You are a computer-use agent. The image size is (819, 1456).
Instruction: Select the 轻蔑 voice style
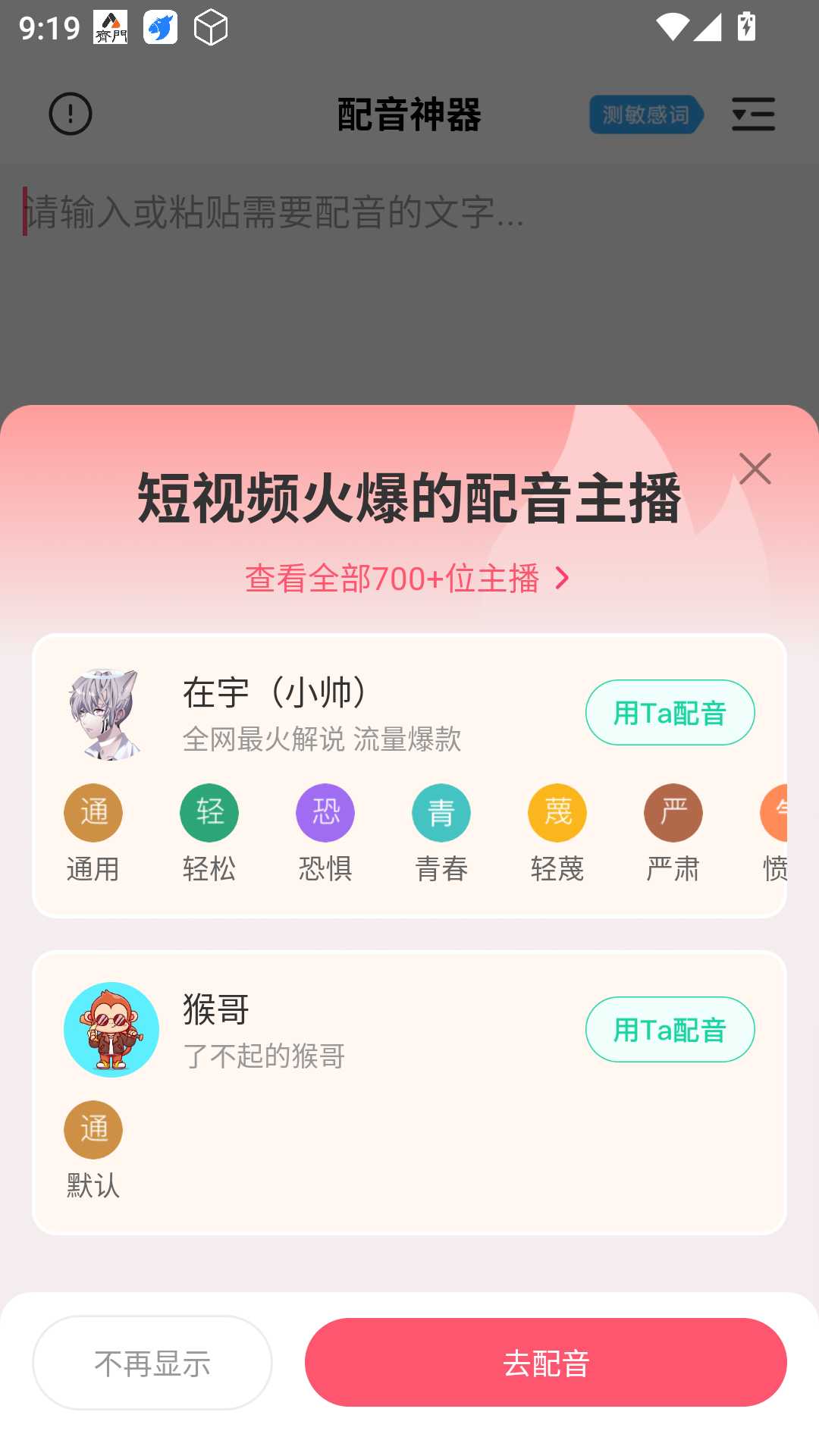557,814
